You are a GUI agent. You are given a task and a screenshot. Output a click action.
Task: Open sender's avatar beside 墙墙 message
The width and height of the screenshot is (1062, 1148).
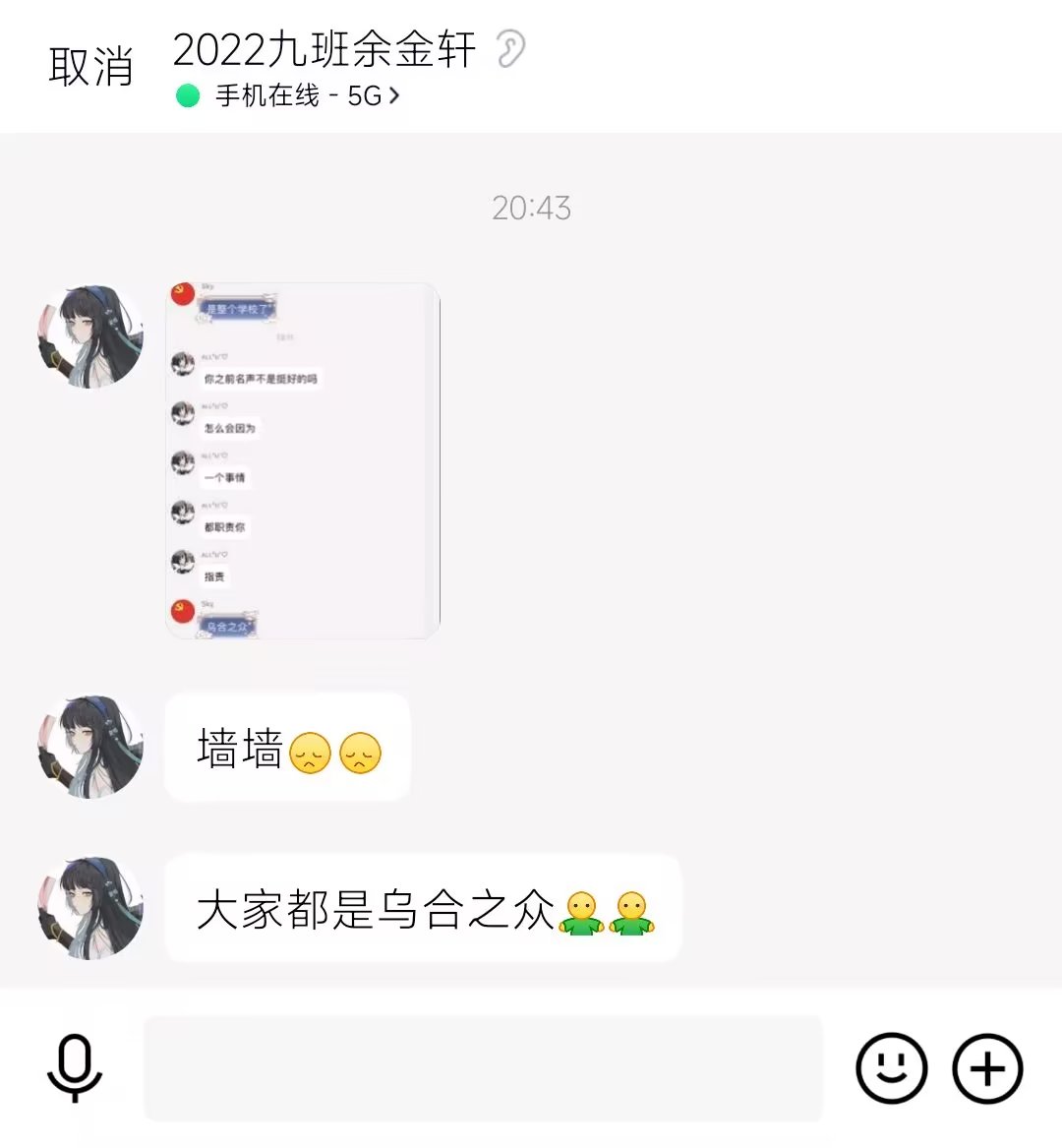tap(90, 748)
